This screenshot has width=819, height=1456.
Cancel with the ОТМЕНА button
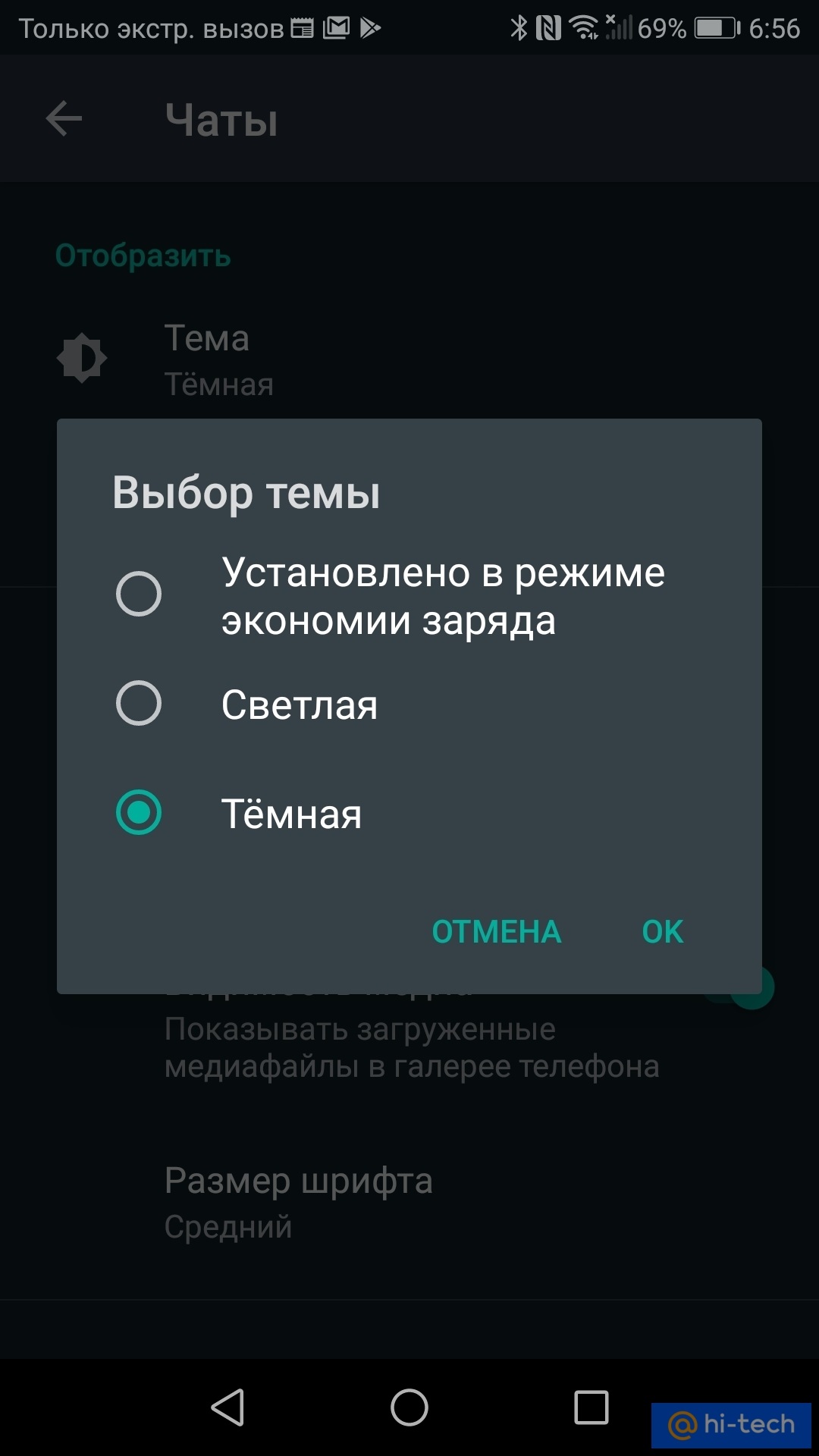point(497,931)
